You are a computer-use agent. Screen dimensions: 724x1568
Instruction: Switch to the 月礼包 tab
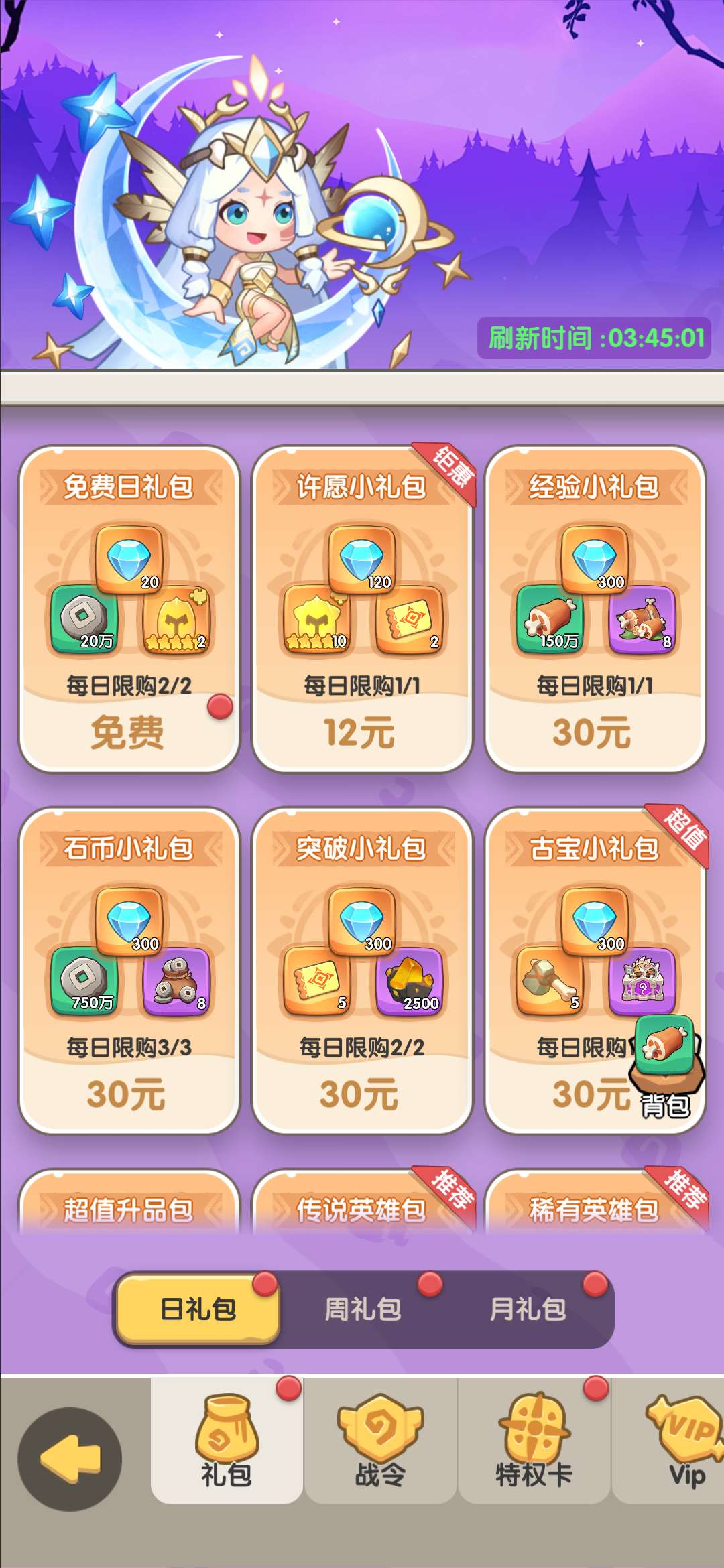click(x=528, y=1309)
